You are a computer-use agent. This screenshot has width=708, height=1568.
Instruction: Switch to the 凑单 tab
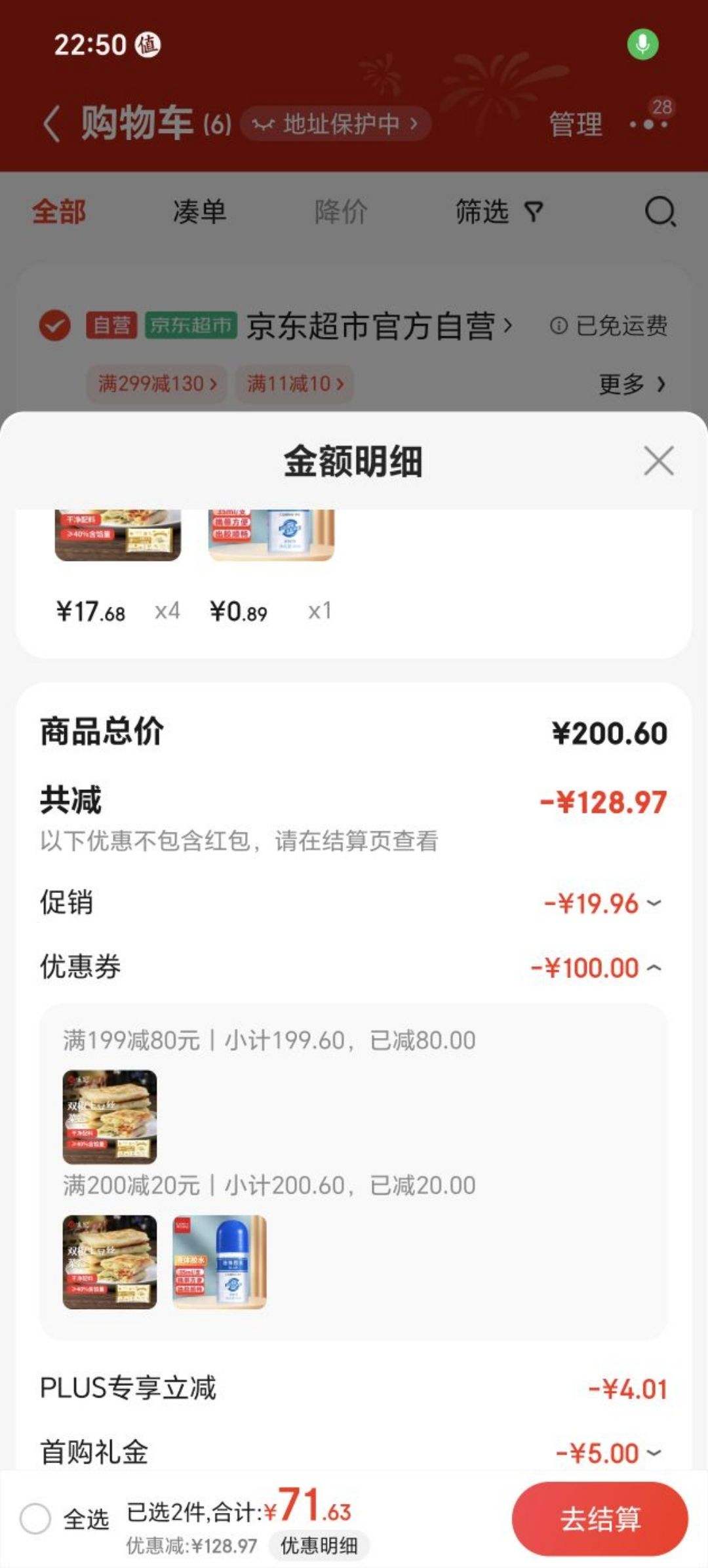[199, 212]
